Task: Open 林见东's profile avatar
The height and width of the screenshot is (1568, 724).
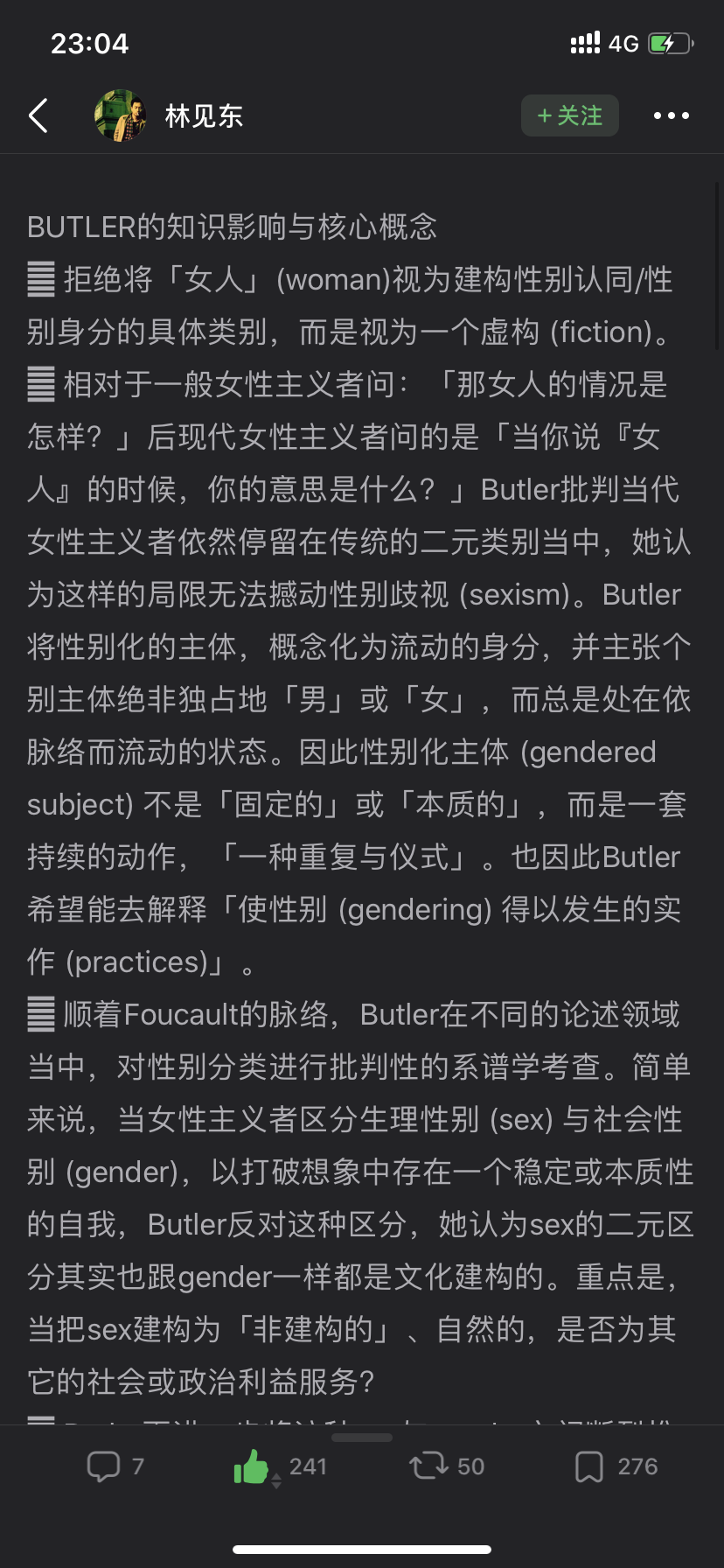Action: click(x=120, y=115)
